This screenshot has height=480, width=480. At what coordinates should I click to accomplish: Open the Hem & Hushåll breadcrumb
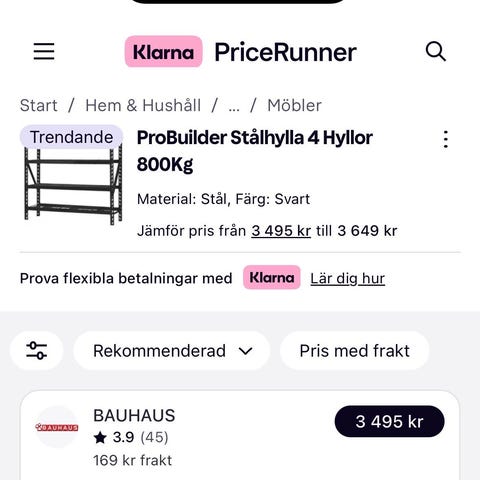point(143,105)
